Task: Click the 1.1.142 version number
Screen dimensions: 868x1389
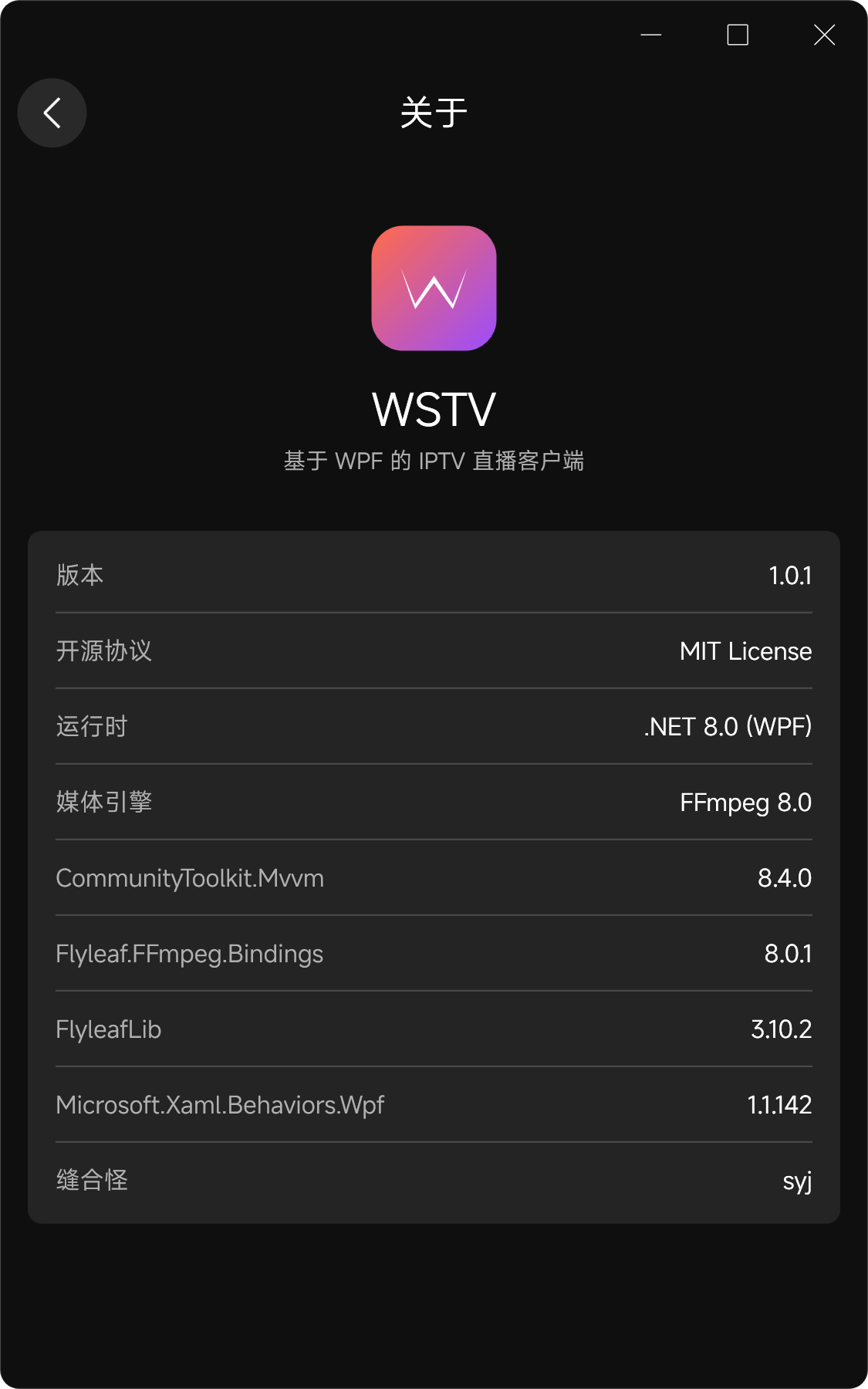Action: pos(780,1105)
